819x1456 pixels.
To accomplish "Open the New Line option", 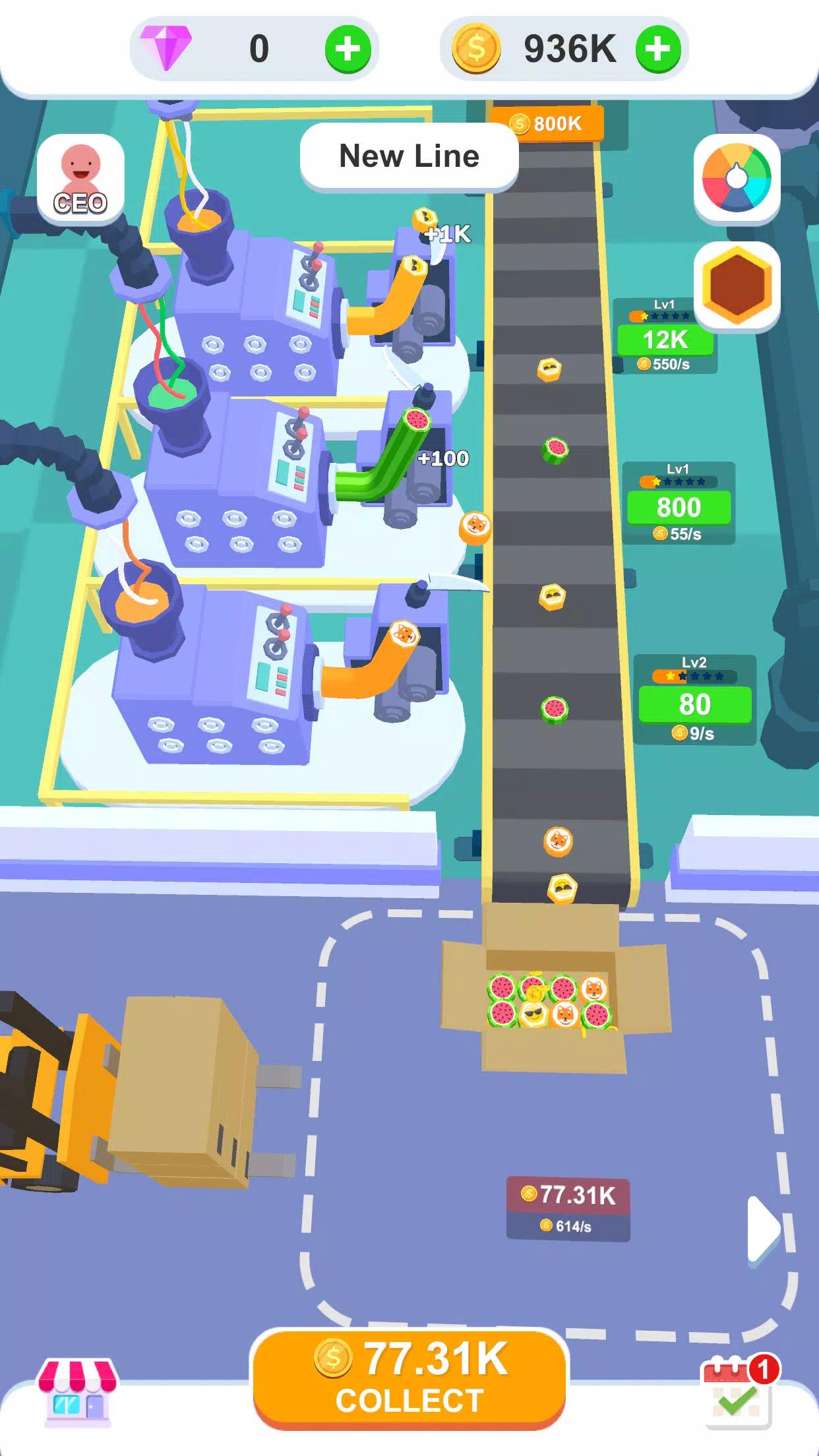I will click(409, 156).
